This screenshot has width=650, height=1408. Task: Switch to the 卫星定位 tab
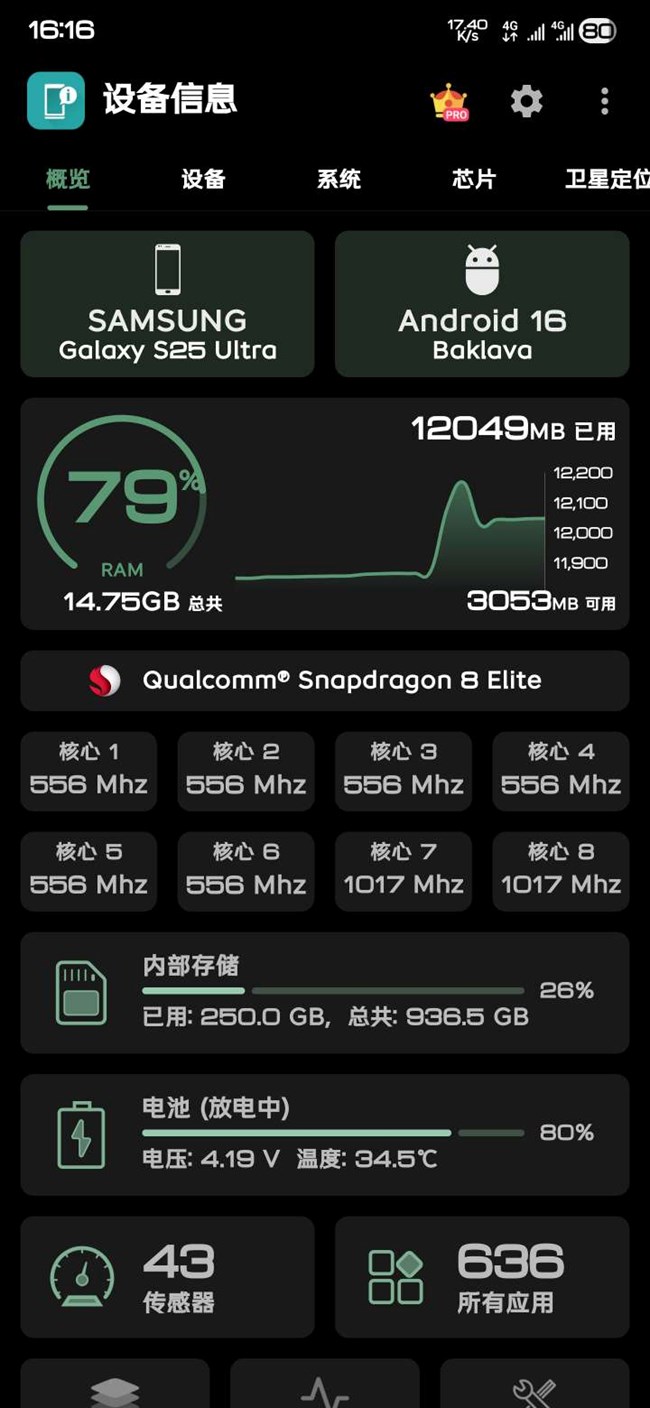[606, 180]
